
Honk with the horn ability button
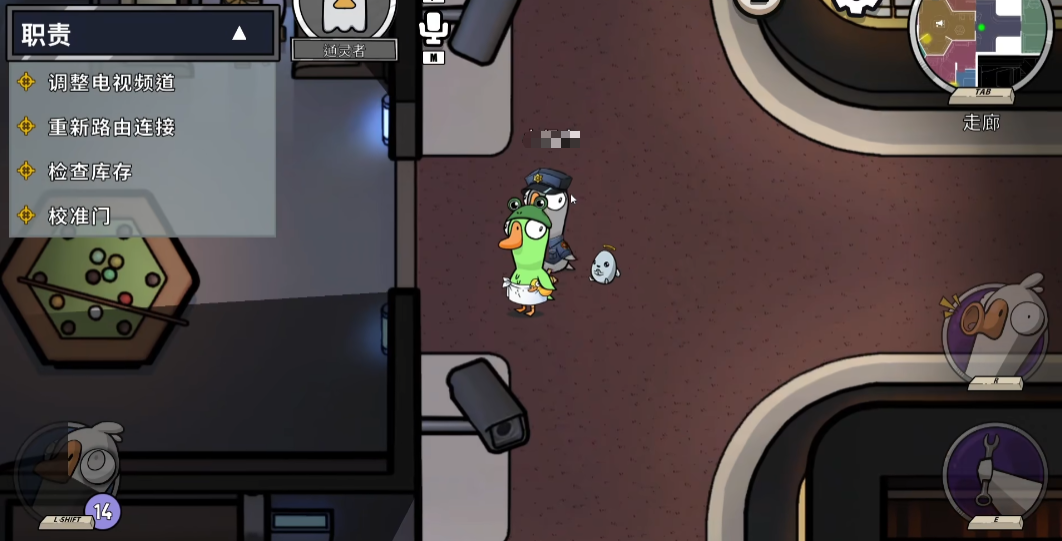995,330
